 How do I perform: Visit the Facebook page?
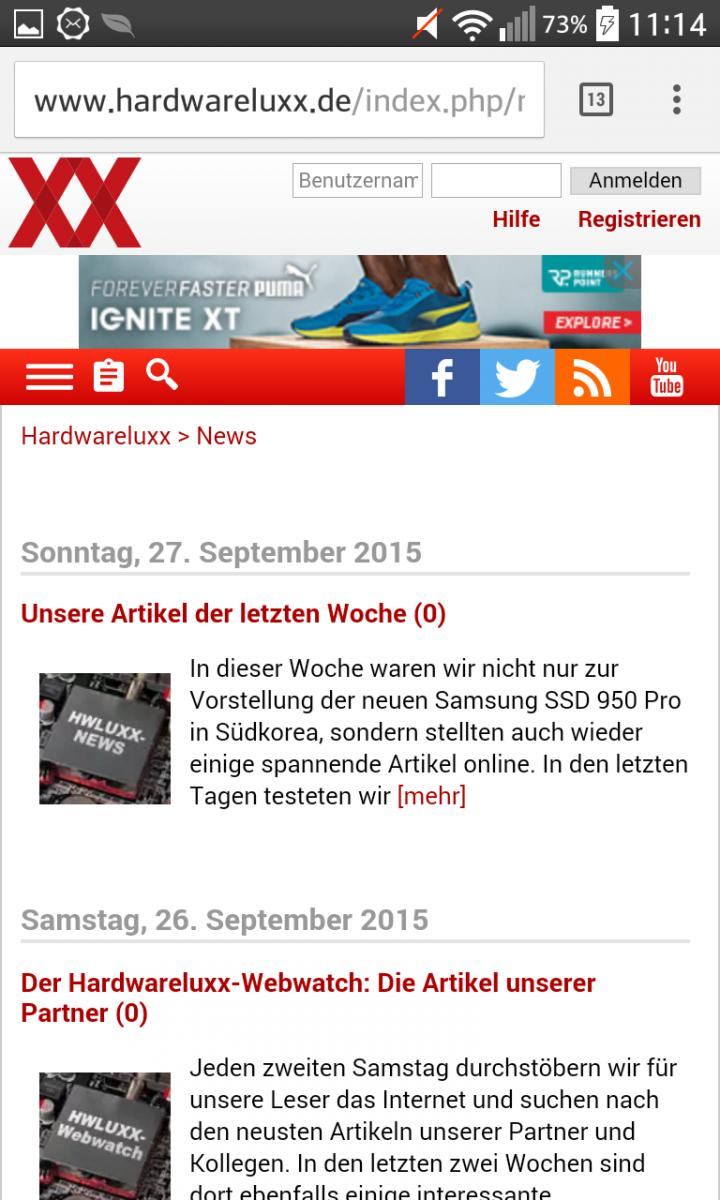442,377
